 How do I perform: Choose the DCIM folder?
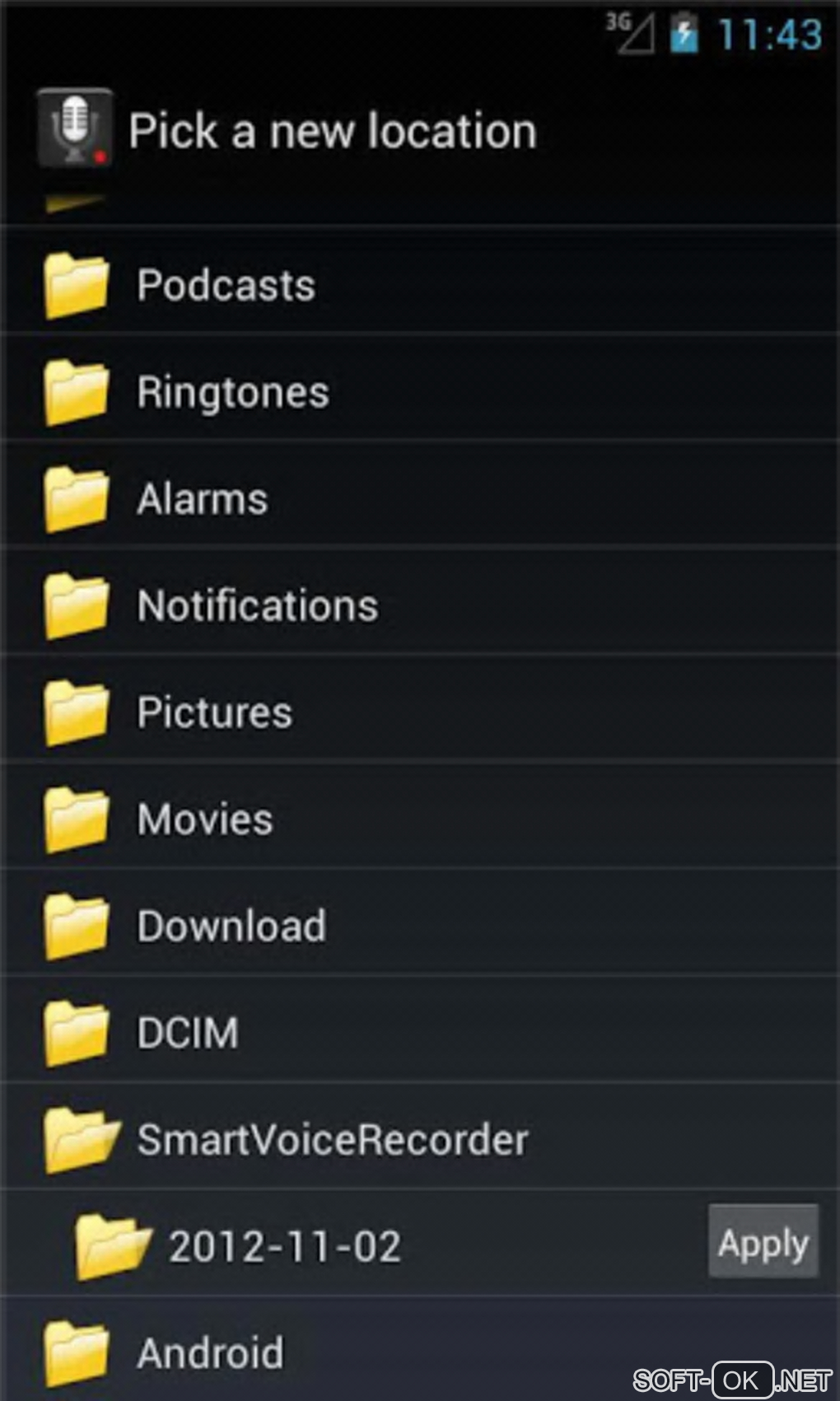(x=188, y=1033)
